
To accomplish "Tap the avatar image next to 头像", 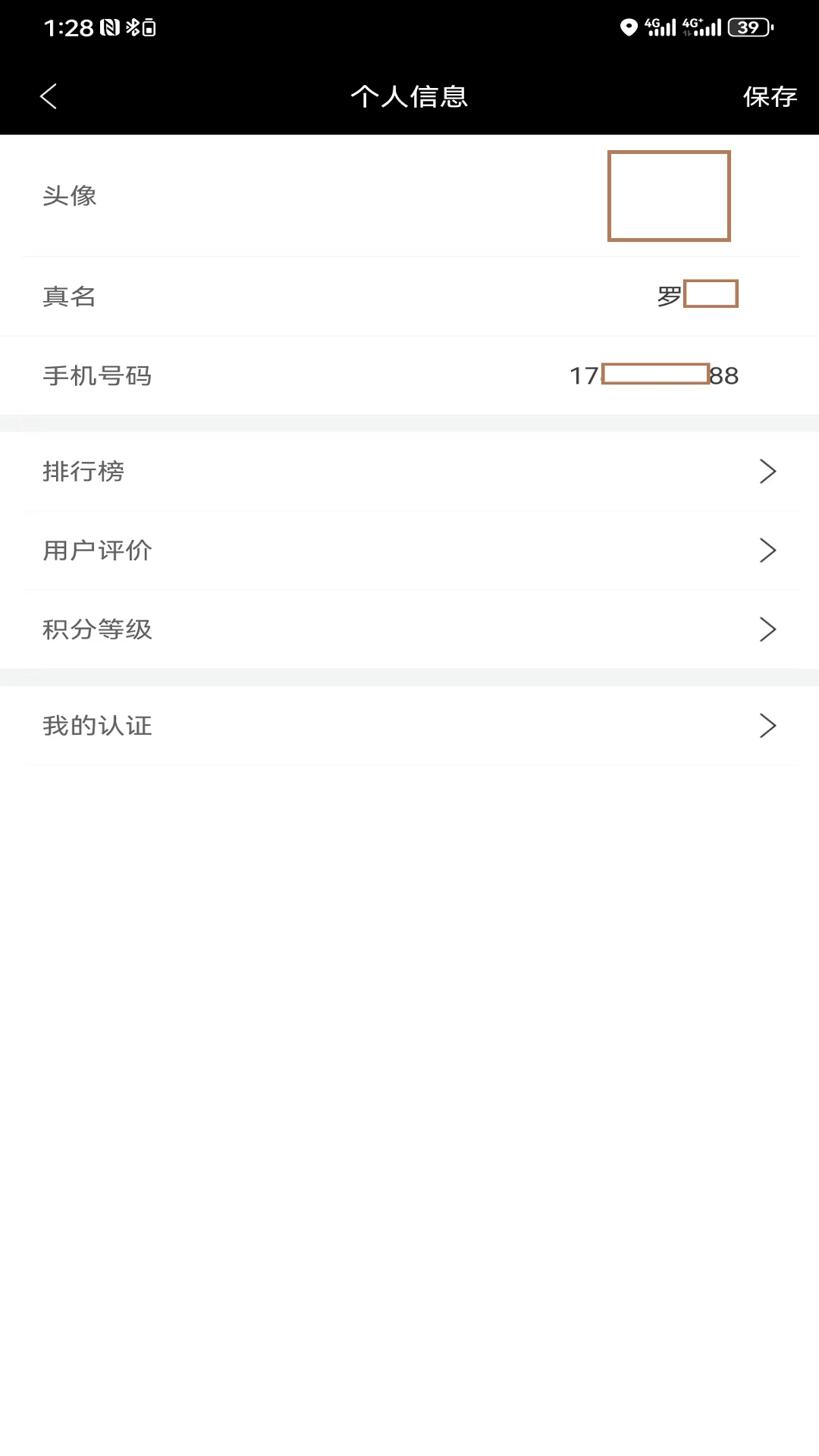I will pyautogui.click(x=669, y=196).
